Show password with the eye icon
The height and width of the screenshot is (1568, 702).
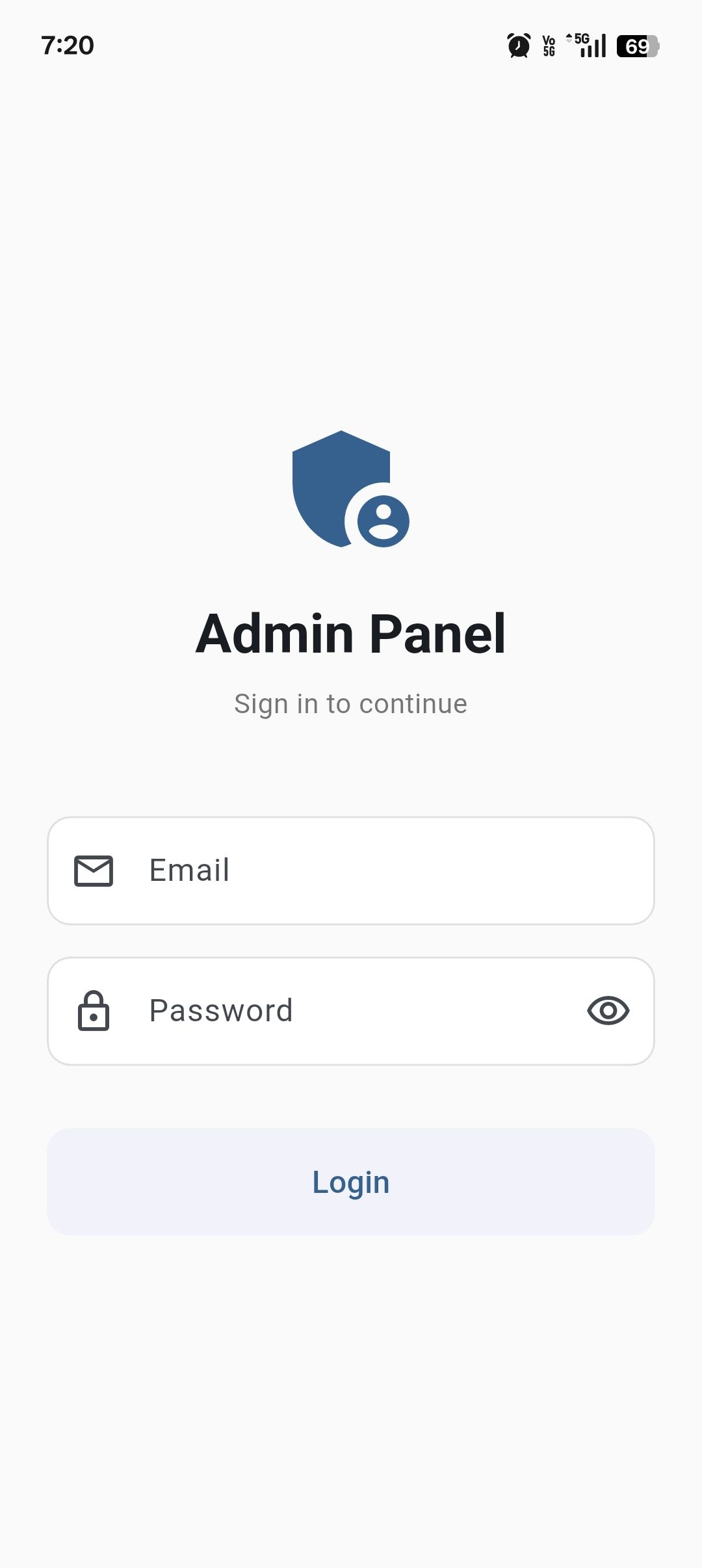(x=608, y=1011)
